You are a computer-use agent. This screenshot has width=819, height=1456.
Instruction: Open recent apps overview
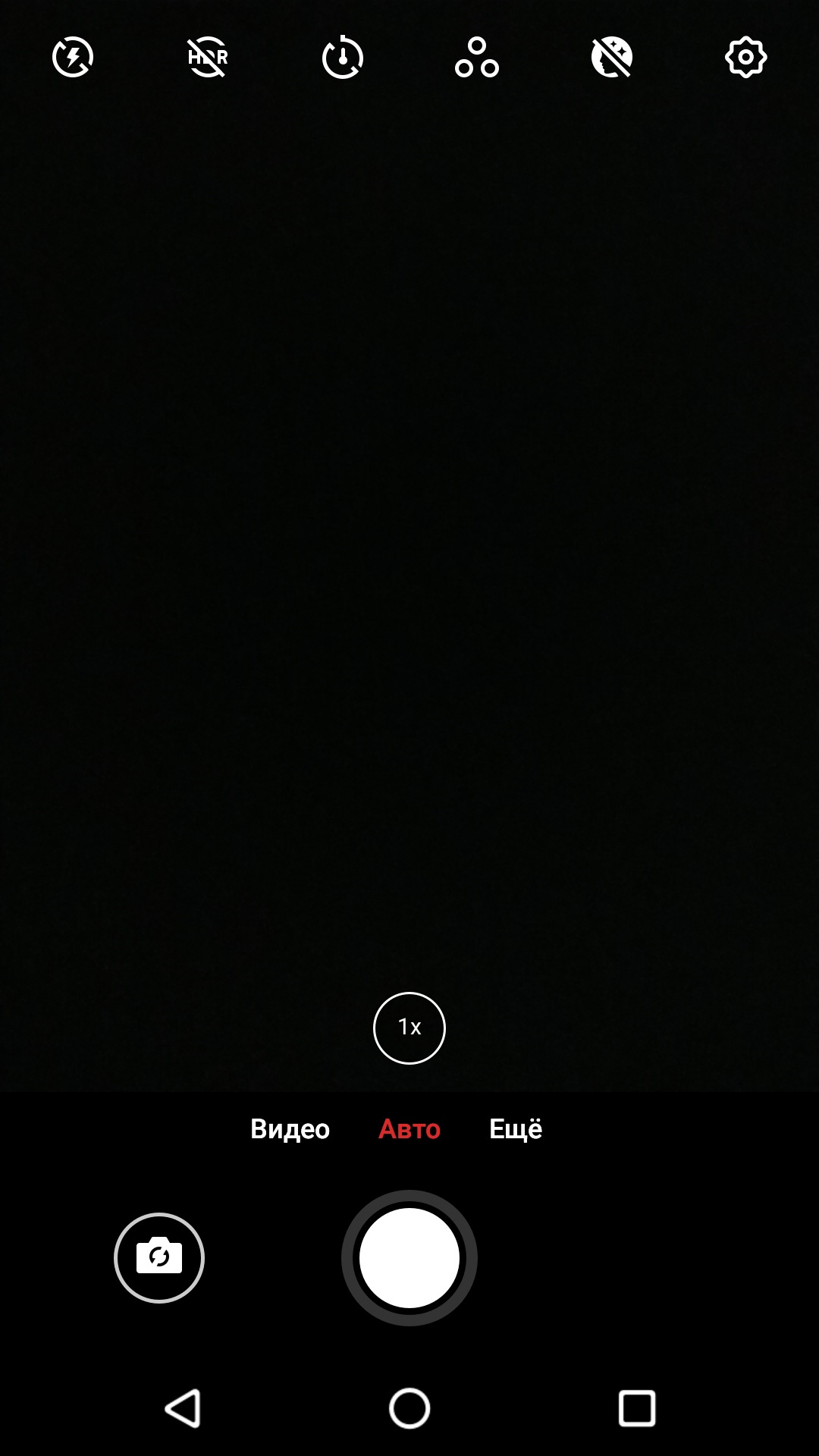pos(637,1409)
